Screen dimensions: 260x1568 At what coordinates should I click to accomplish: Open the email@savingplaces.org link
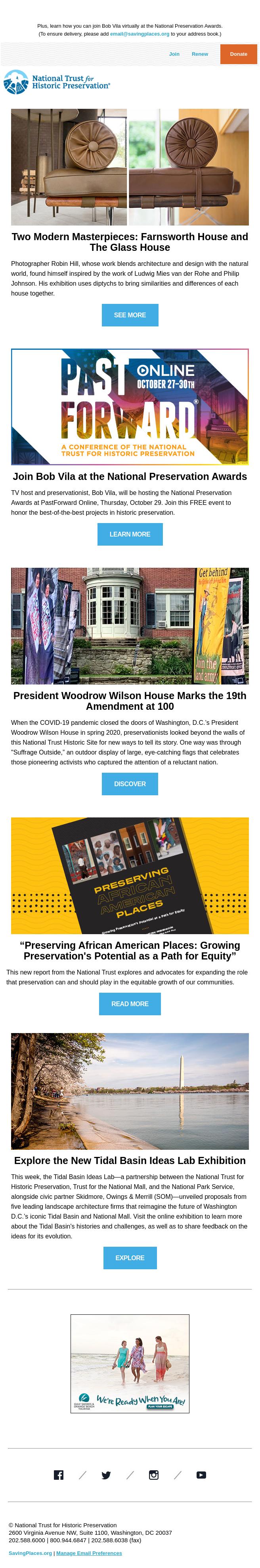point(139,34)
